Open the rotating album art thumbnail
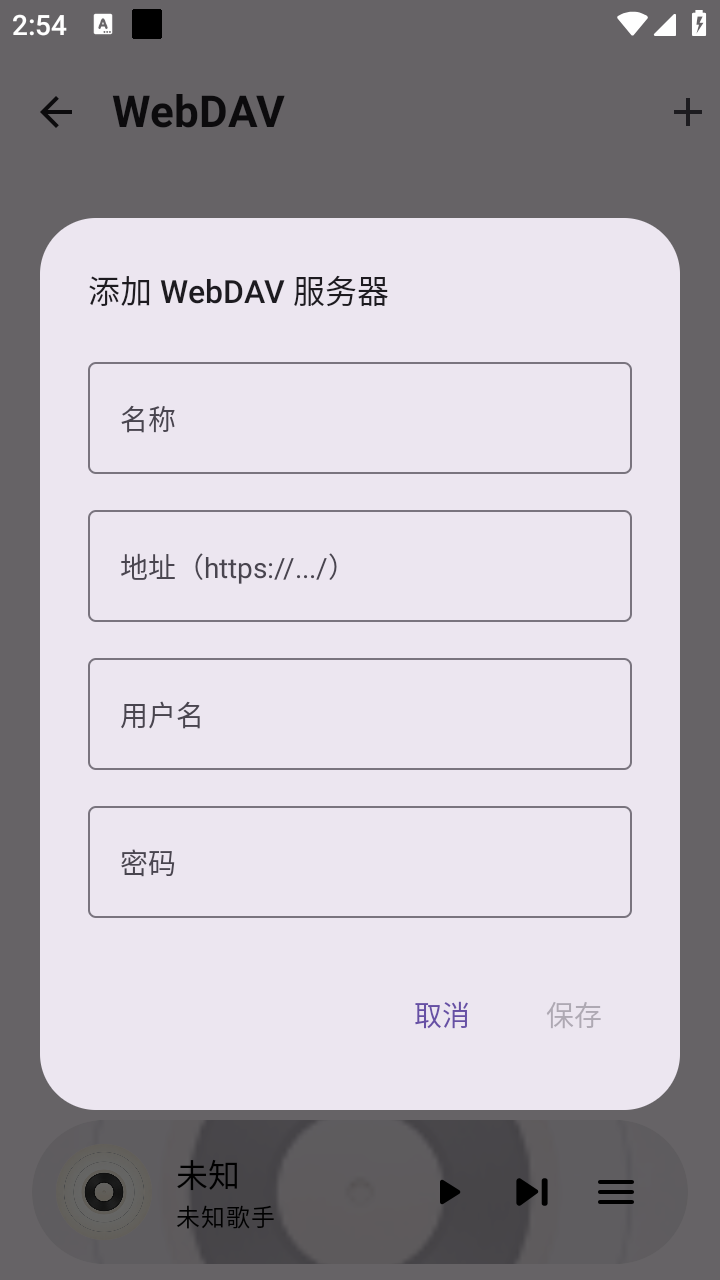Viewport: 720px width, 1280px height. tap(103, 1191)
